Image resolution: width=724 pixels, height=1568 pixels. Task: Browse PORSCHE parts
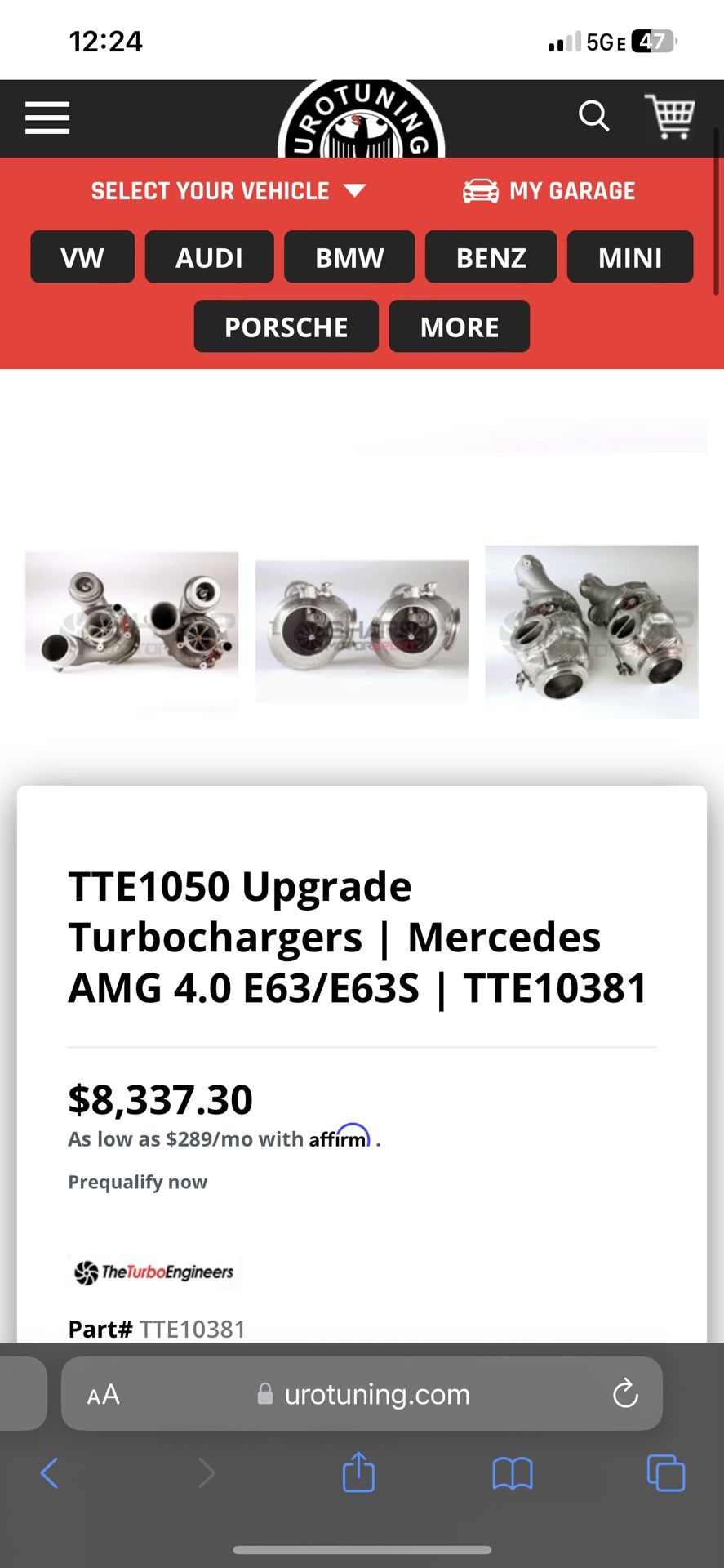pyautogui.click(x=286, y=327)
